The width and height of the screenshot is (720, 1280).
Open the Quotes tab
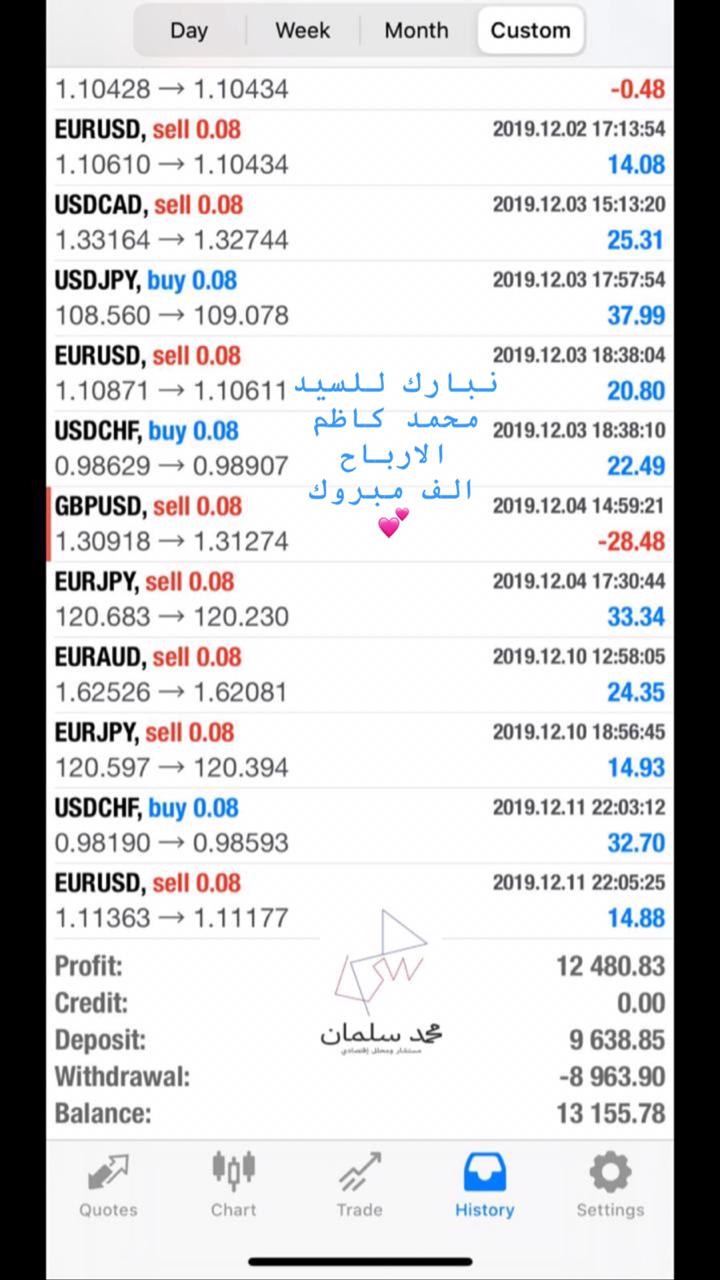click(108, 1185)
